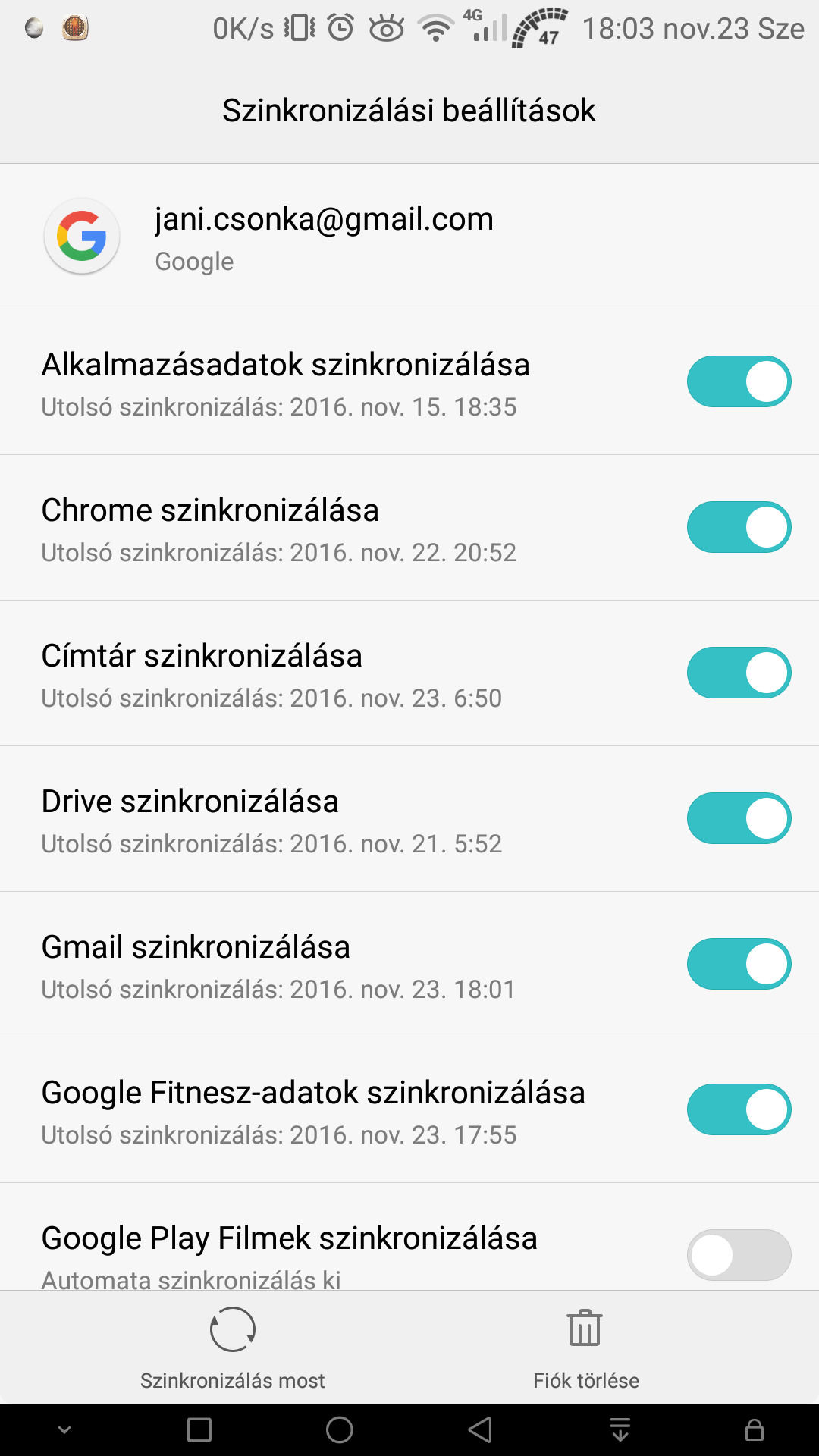Open recent apps from the navigation bar
The width and height of the screenshot is (819, 1456).
(199, 1429)
